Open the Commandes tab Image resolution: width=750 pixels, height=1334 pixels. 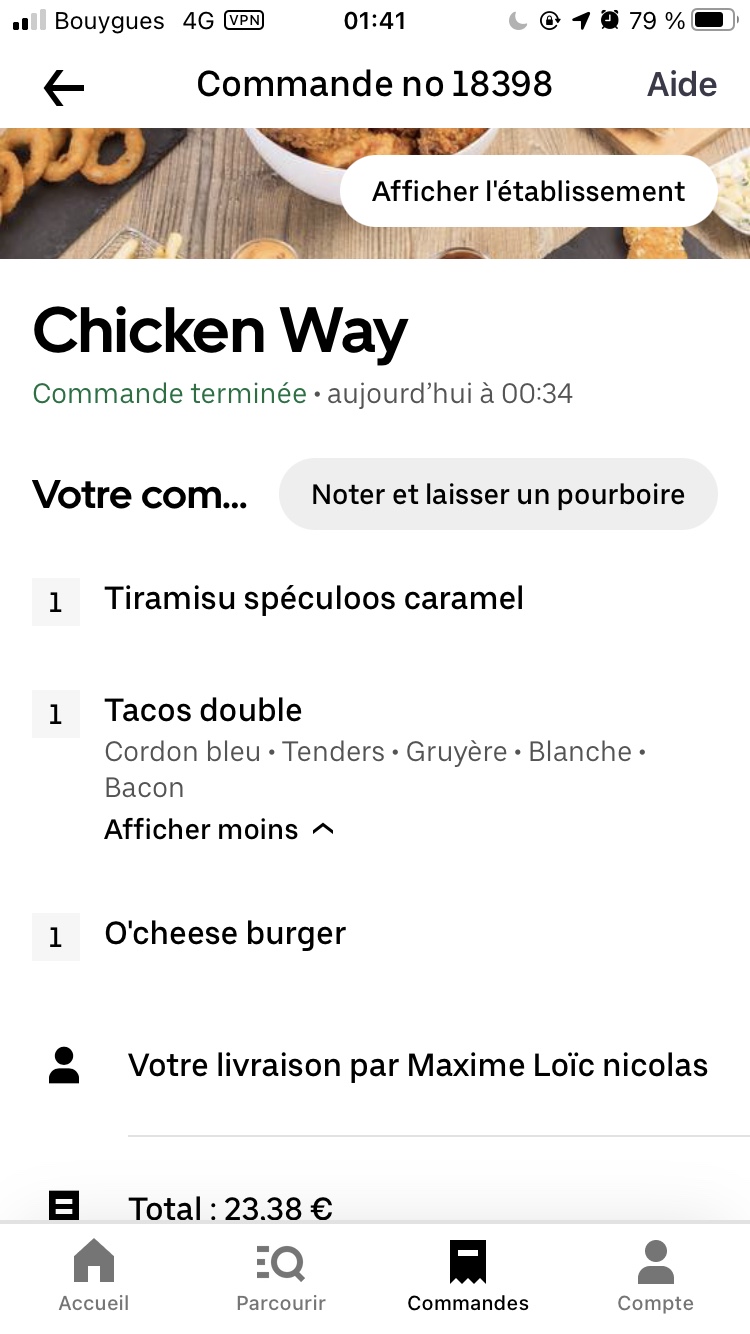[x=468, y=1276]
